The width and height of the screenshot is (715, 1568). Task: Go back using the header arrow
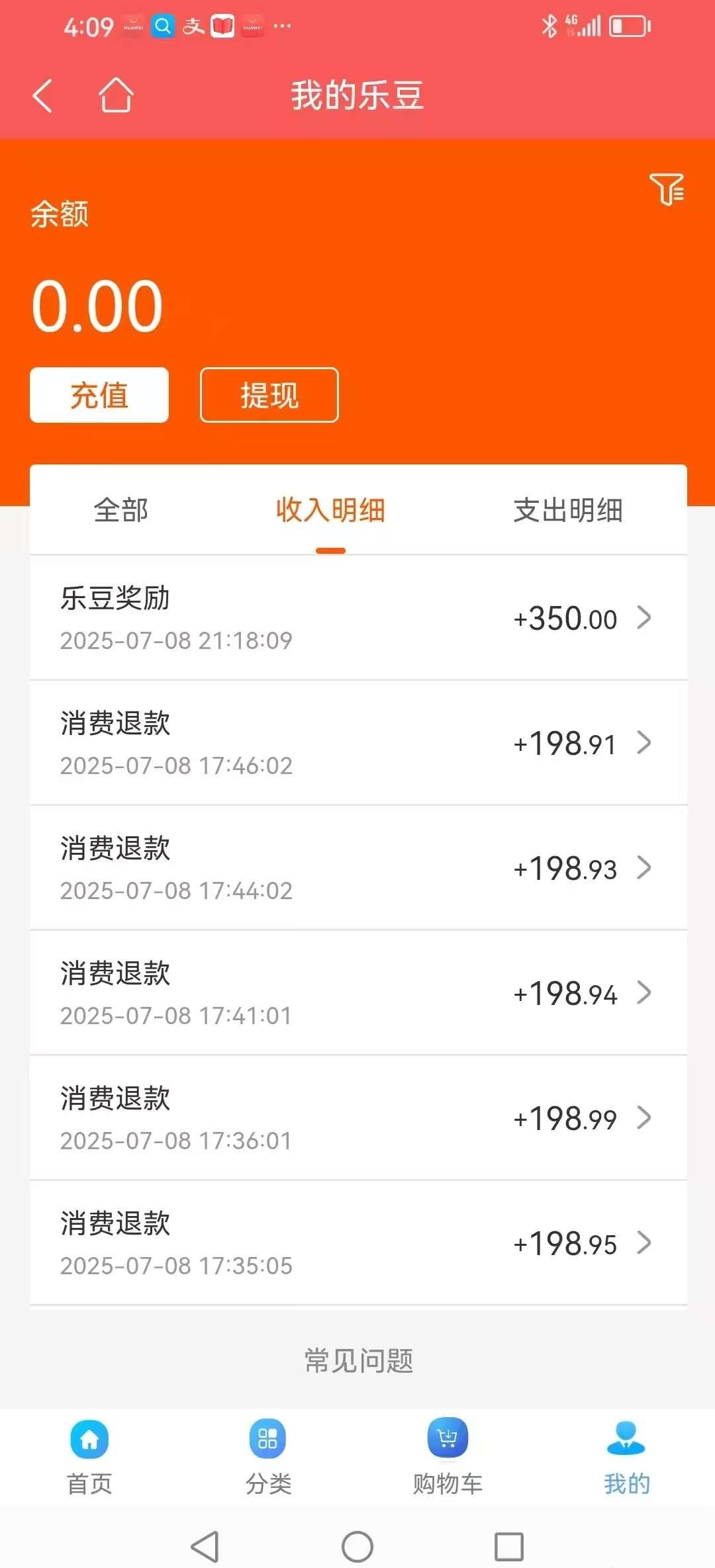[42, 95]
